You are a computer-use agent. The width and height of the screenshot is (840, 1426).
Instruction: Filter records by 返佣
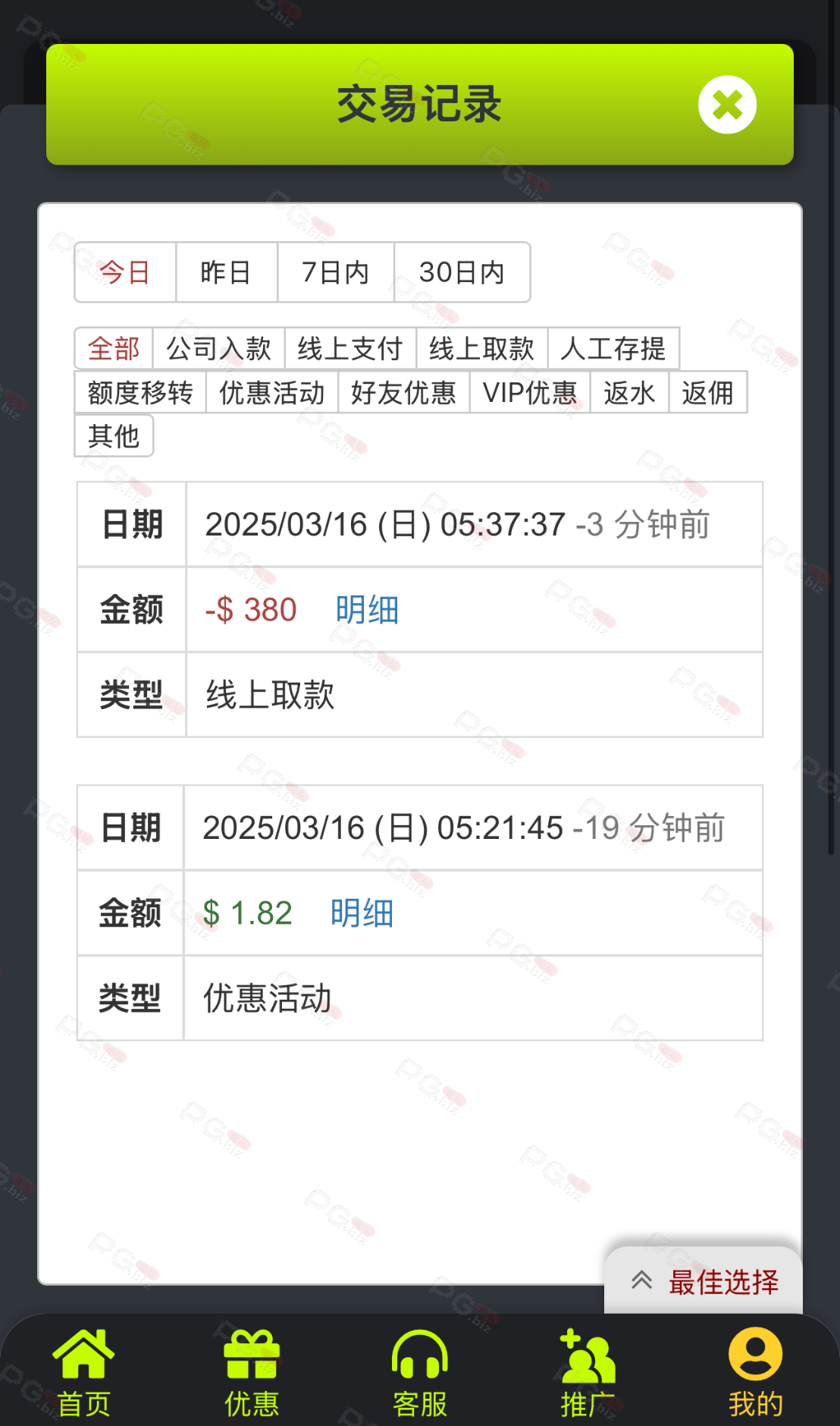click(x=707, y=393)
